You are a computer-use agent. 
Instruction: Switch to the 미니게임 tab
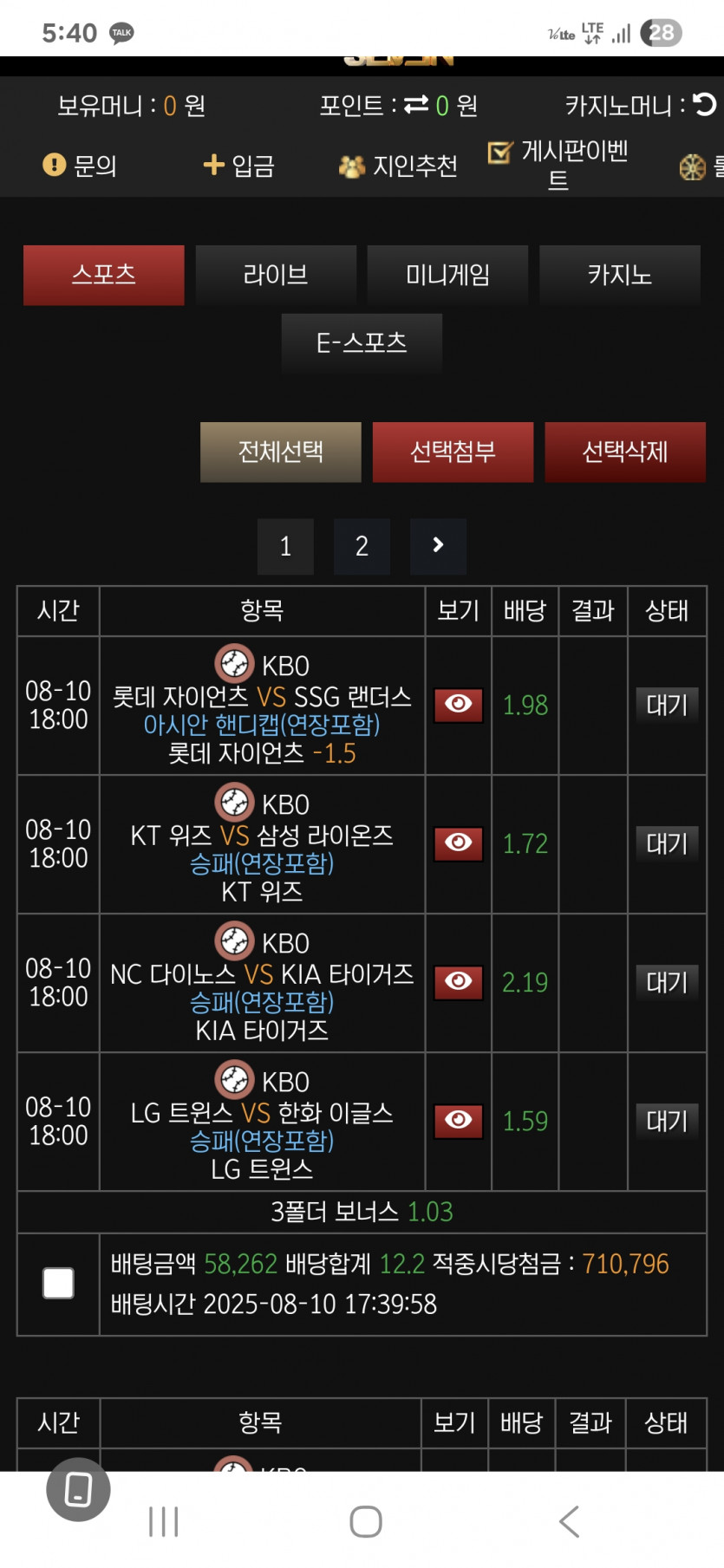447,275
